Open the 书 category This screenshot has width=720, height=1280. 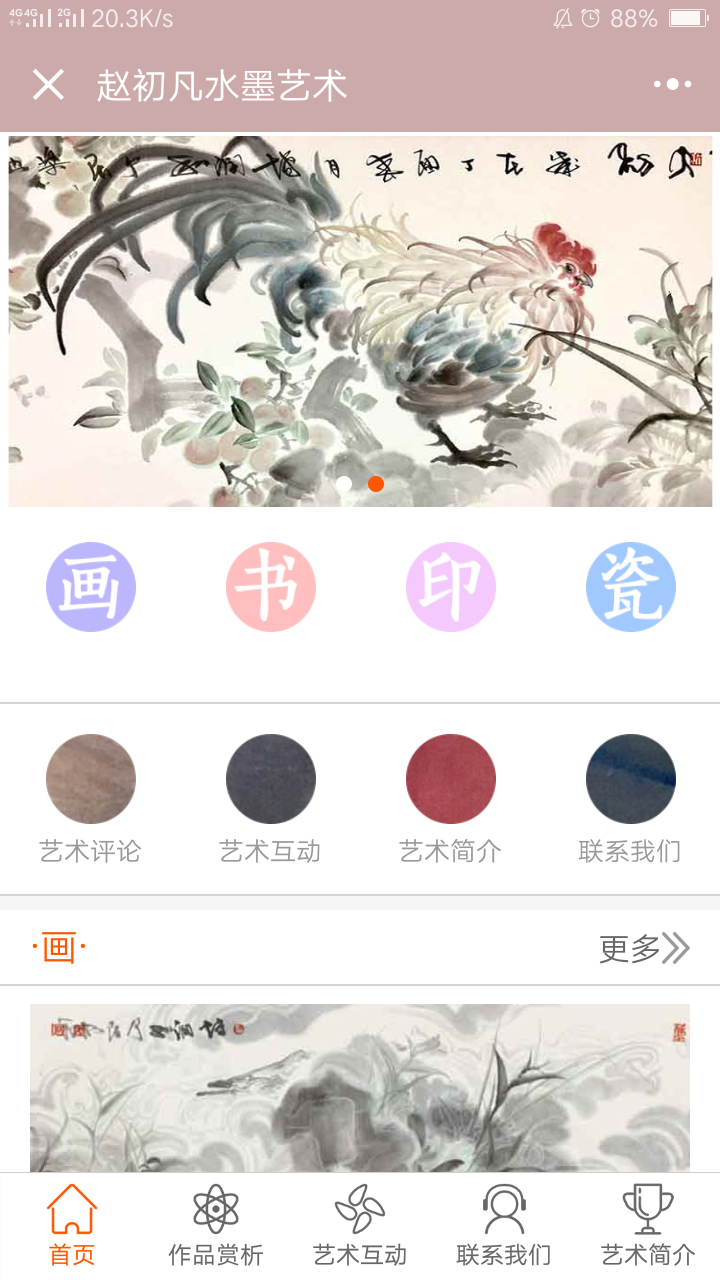271,587
